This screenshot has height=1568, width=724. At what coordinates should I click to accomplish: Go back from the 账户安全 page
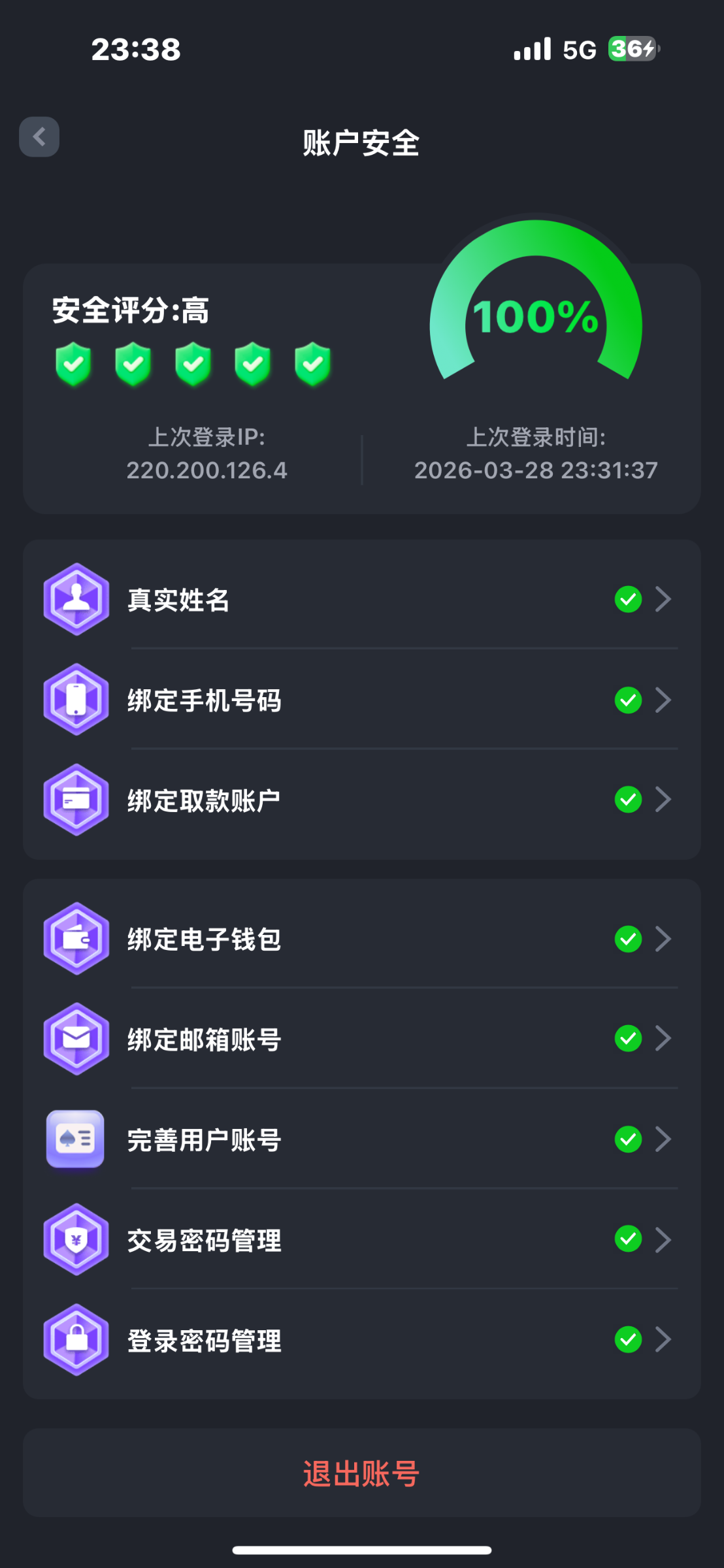[x=39, y=137]
